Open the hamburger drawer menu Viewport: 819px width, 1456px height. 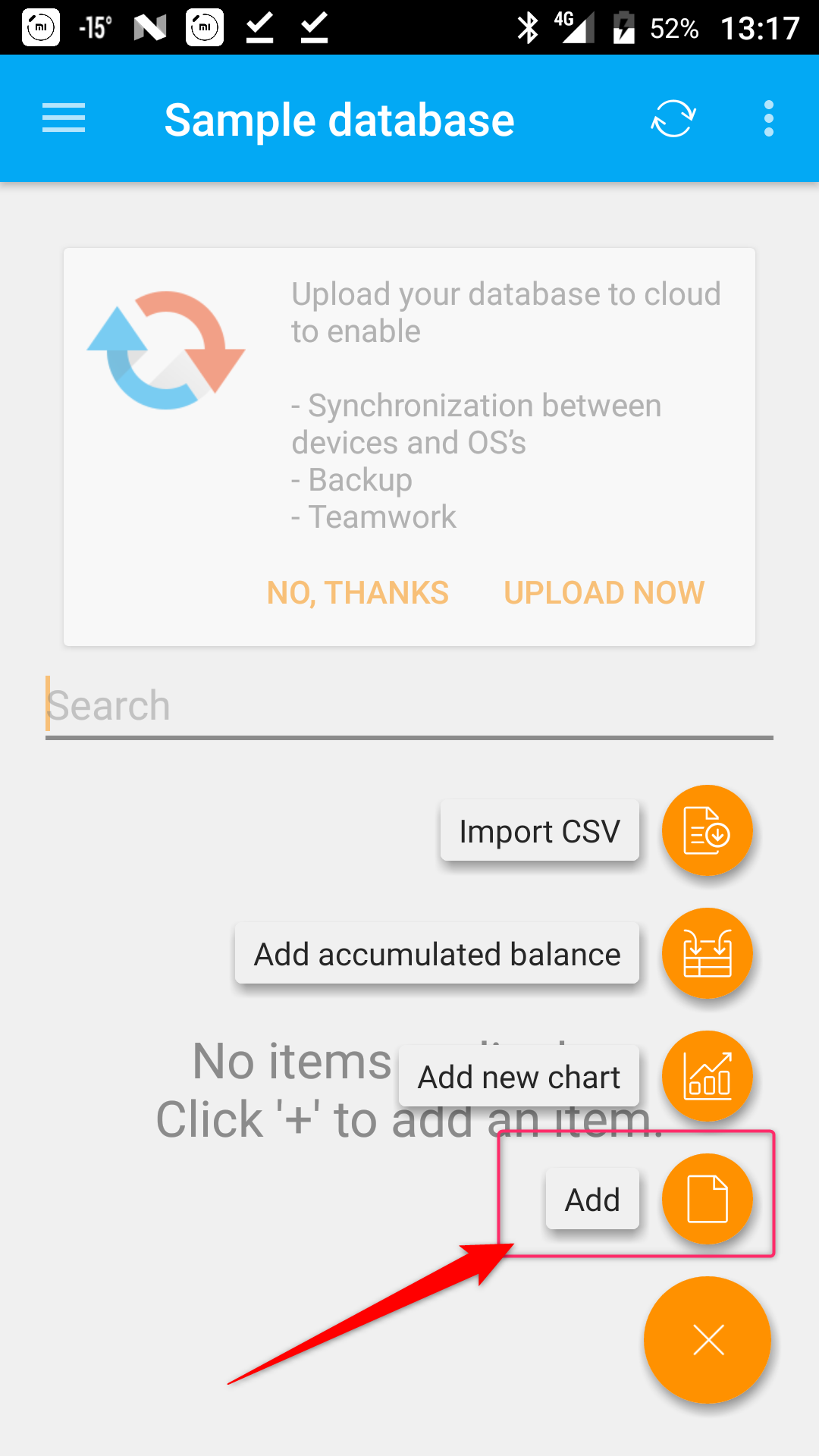(64, 119)
